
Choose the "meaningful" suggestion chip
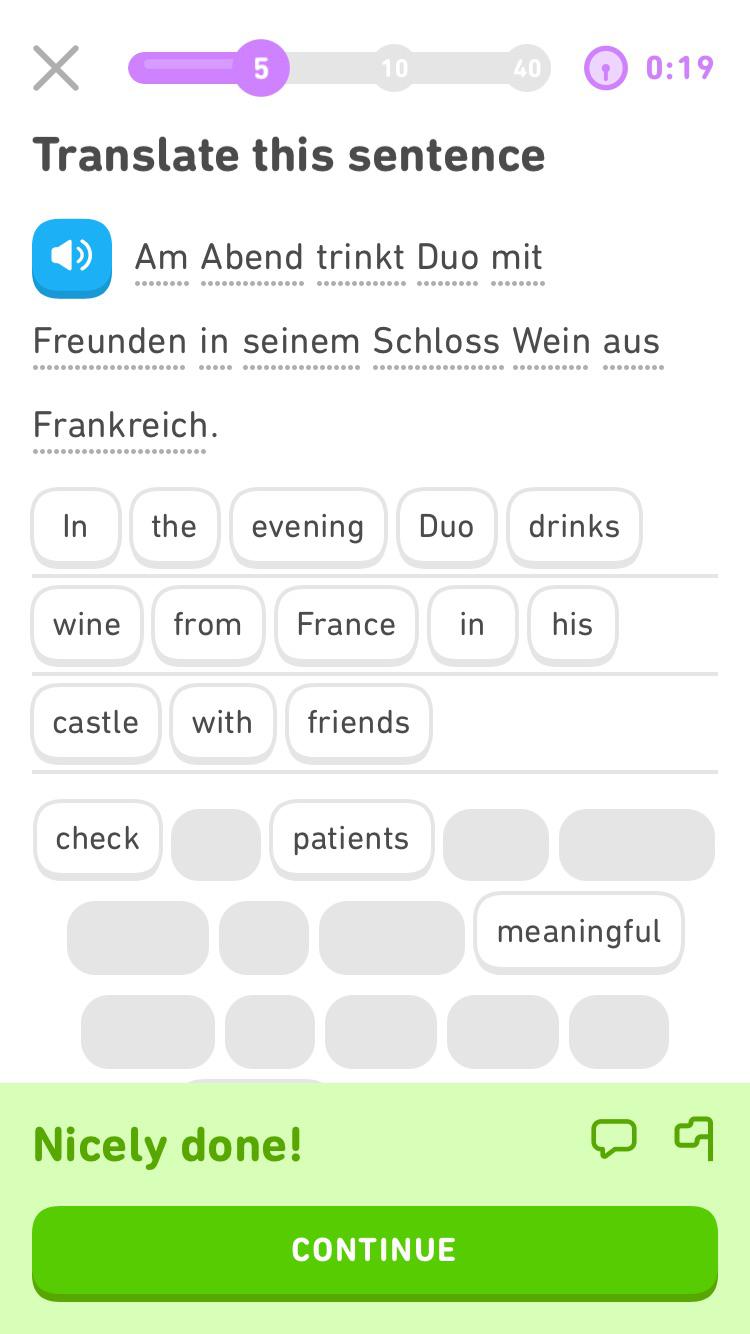pyautogui.click(x=578, y=932)
